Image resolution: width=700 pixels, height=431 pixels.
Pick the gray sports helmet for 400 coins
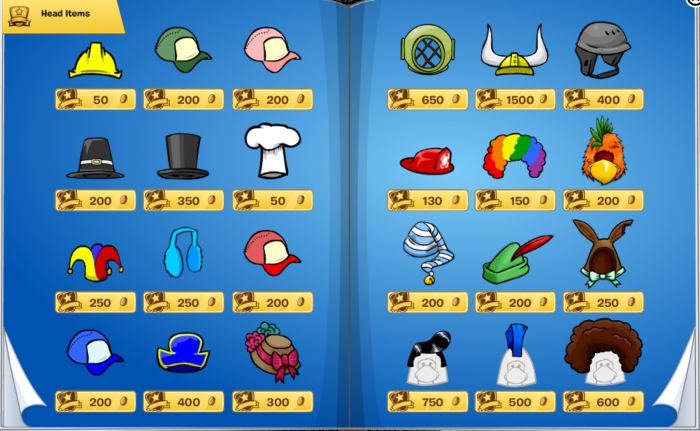pos(603,48)
